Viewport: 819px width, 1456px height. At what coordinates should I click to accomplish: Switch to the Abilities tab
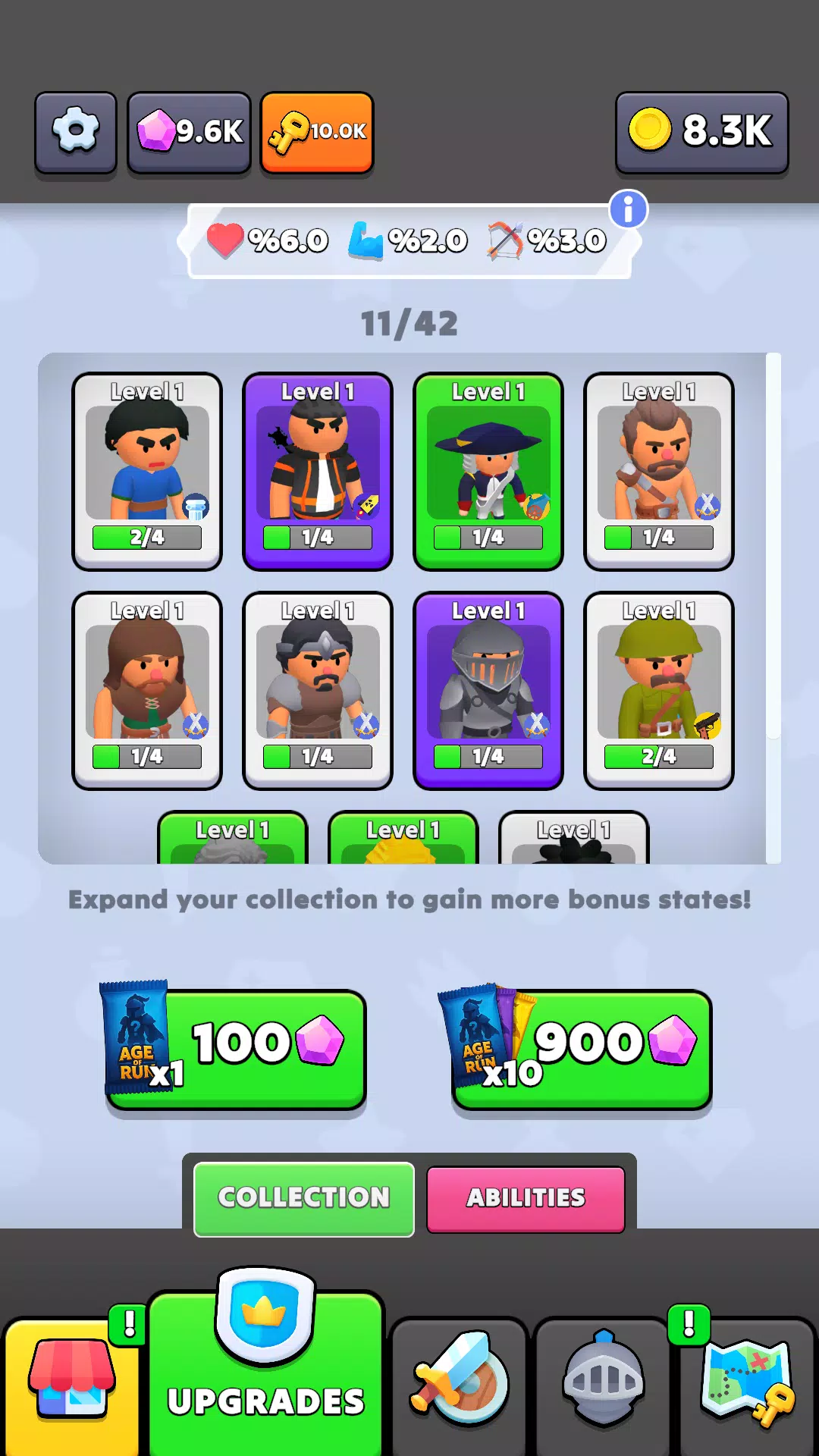(526, 1198)
